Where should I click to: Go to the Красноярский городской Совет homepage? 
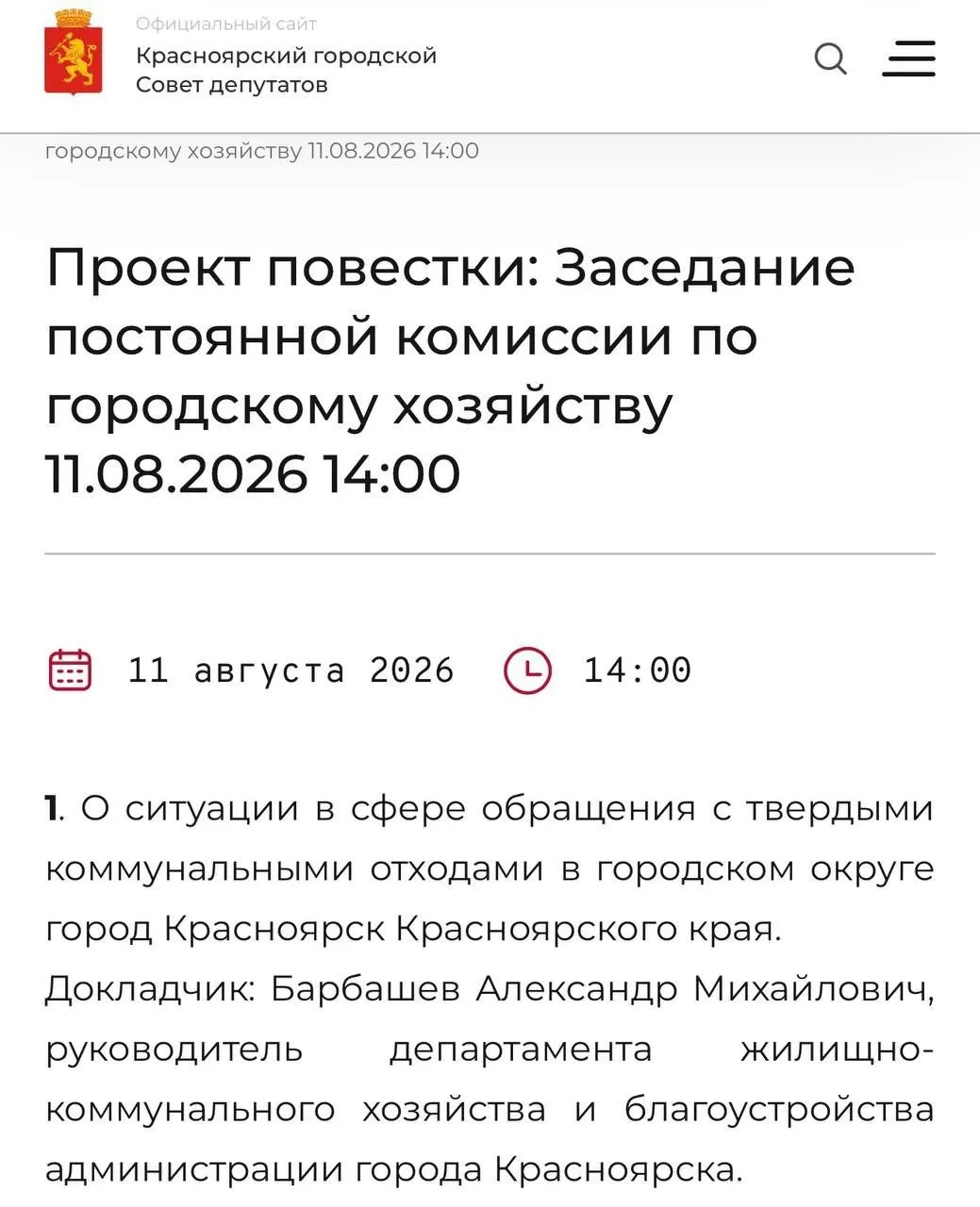(241, 56)
